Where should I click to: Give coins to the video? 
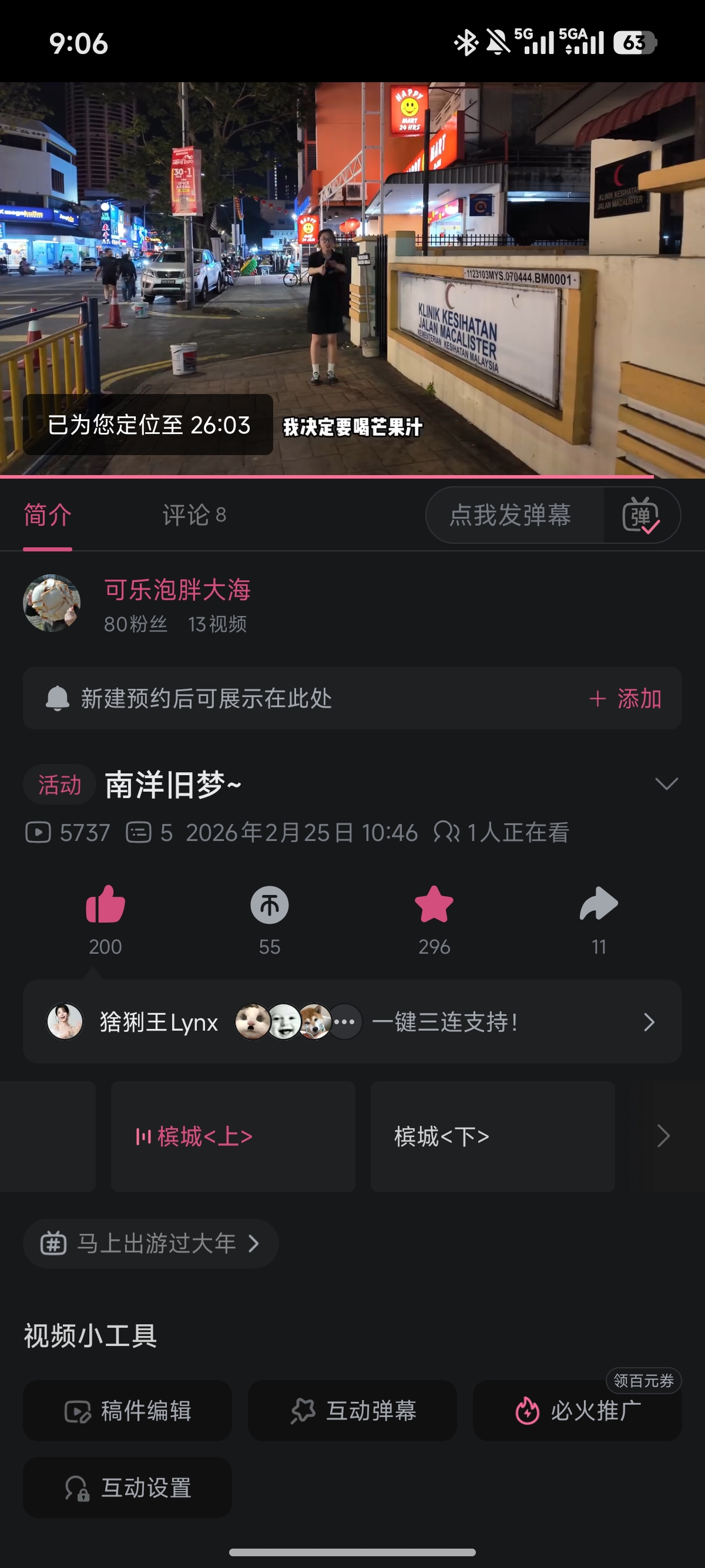(x=270, y=904)
